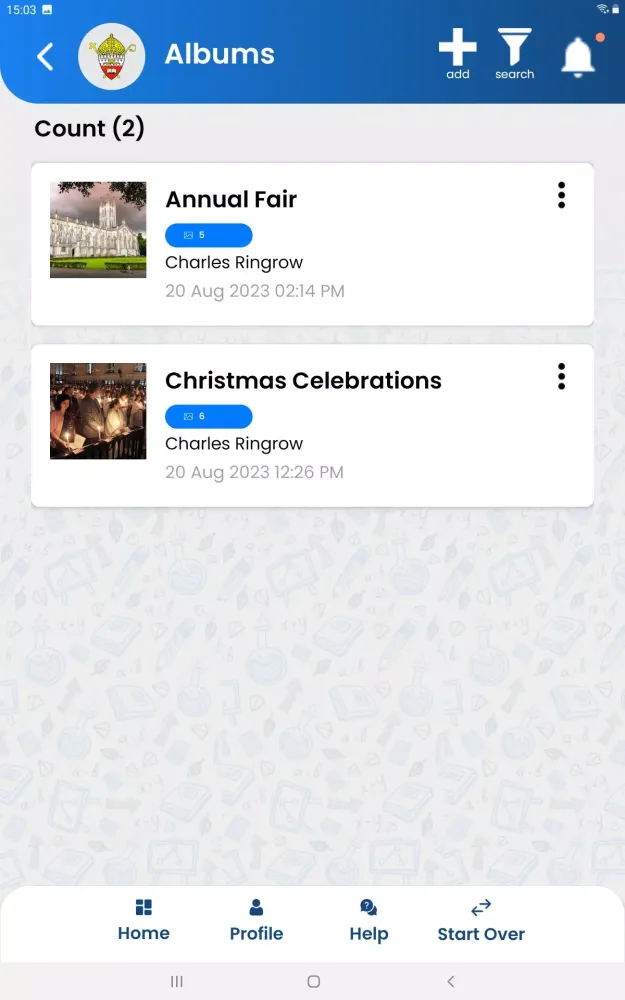Switch to the Profile tab
Screen dimensions: 625x1000
pyautogui.click(x=256, y=921)
